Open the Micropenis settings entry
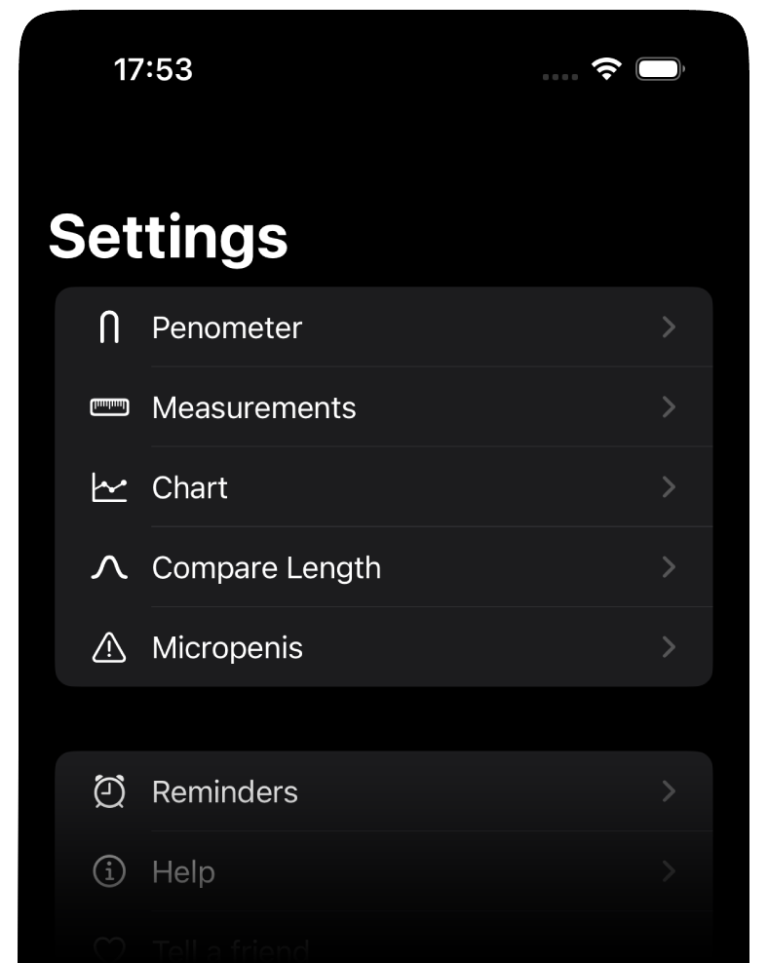The height and width of the screenshot is (963, 768). [x=668, y=647]
